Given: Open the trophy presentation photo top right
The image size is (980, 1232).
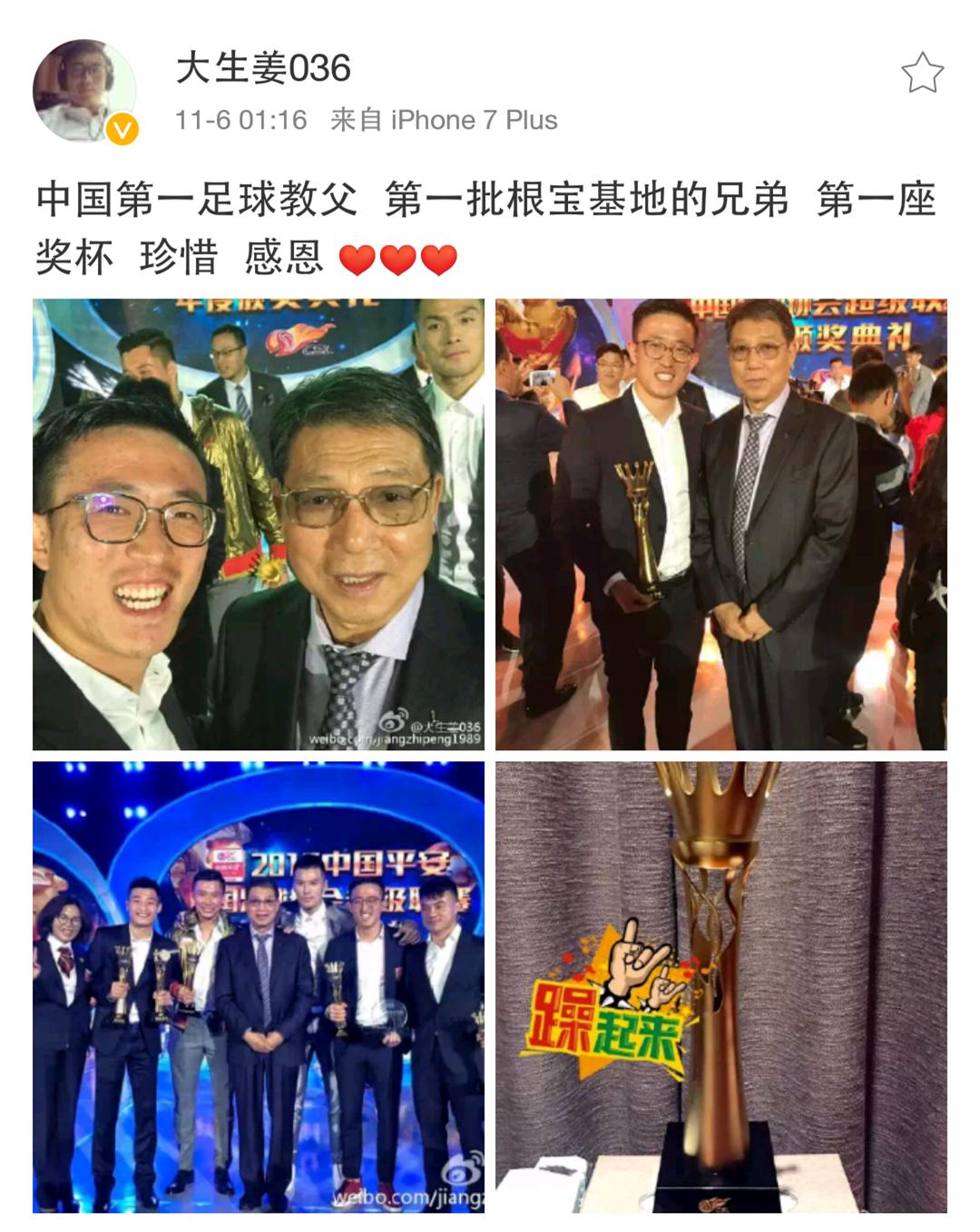Looking at the screenshot, I should pos(721,522).
